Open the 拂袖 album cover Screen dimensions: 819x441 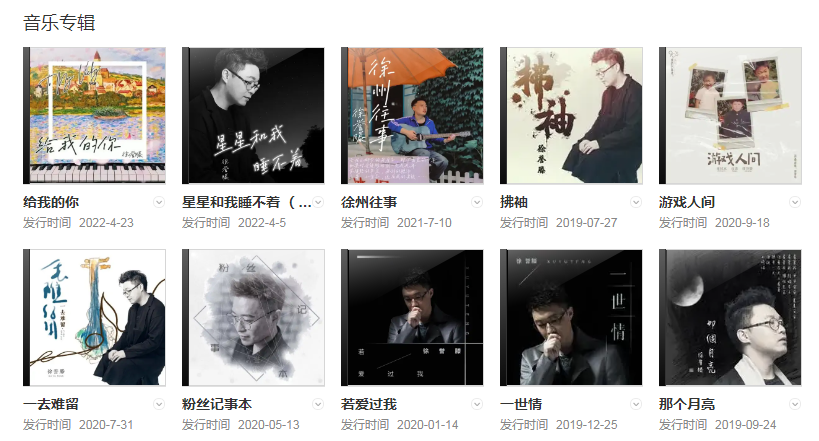(x=572, y=115)
